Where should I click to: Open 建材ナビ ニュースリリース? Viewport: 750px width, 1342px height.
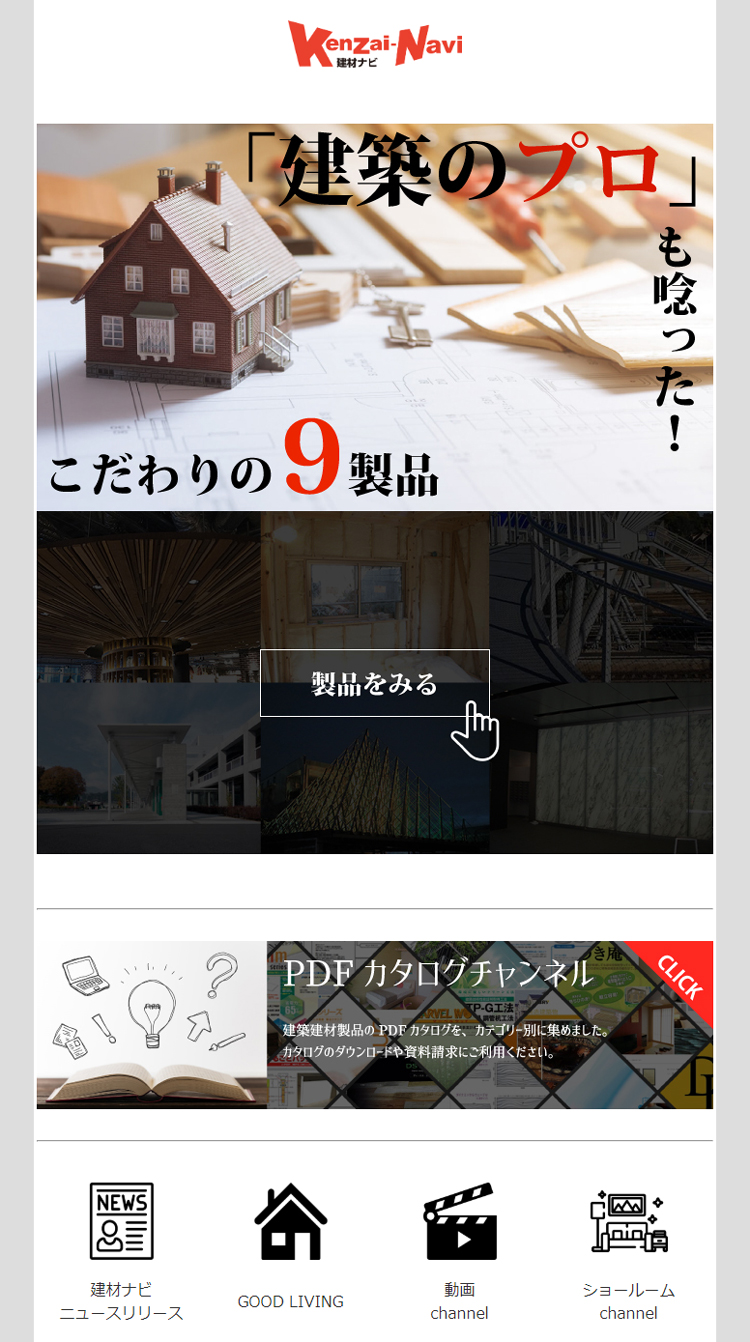[121, 1250]
